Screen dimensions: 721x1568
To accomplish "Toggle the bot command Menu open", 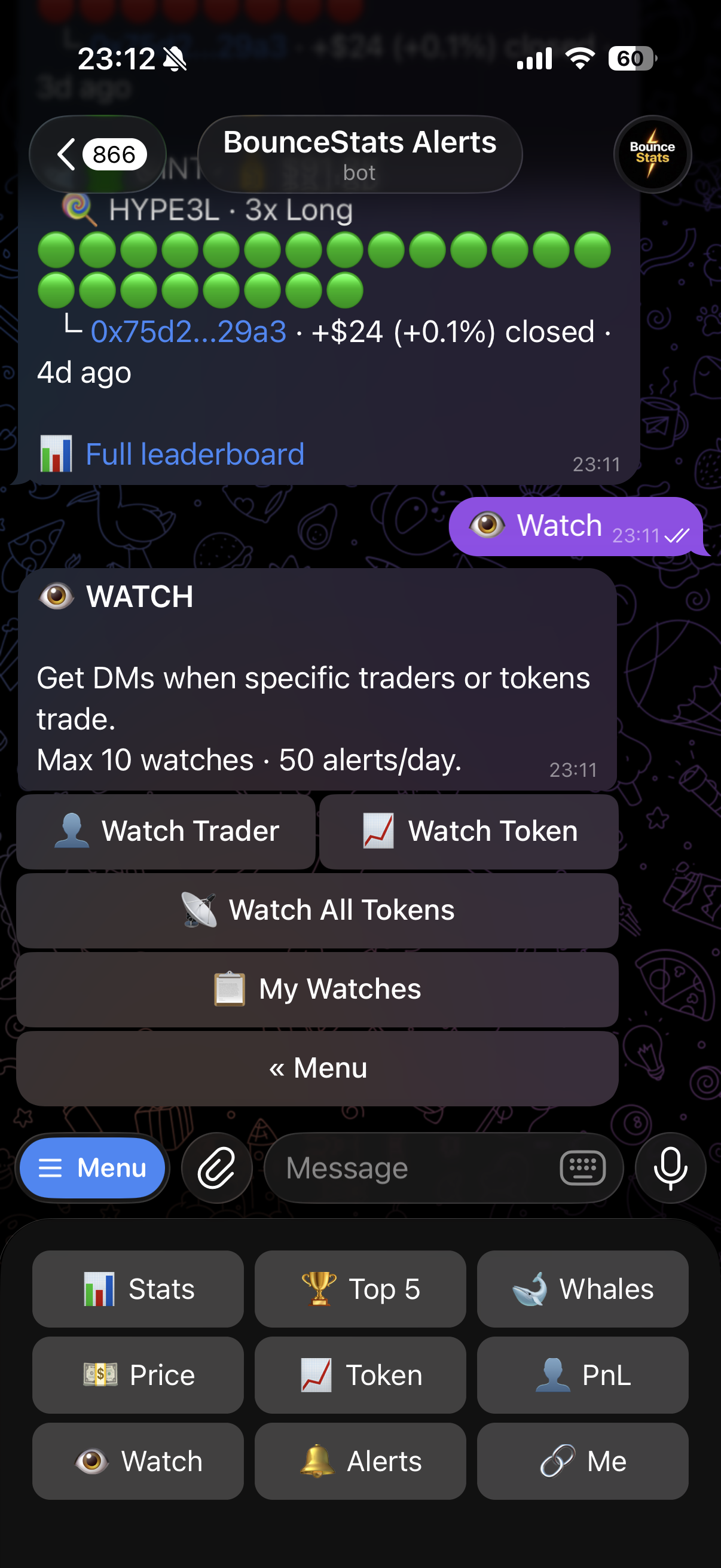I will (93, 1167).
